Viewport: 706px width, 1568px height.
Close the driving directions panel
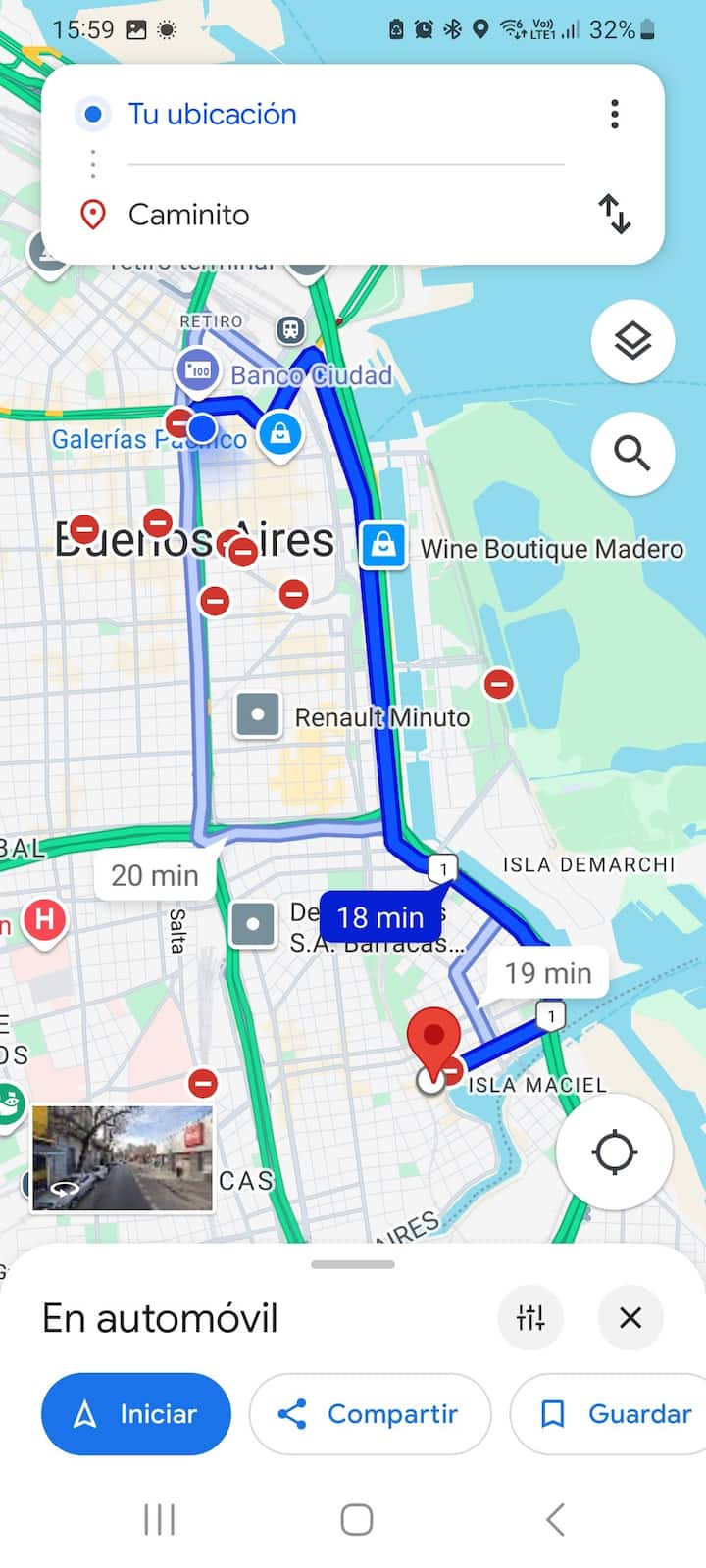[x=630, y=1317]
